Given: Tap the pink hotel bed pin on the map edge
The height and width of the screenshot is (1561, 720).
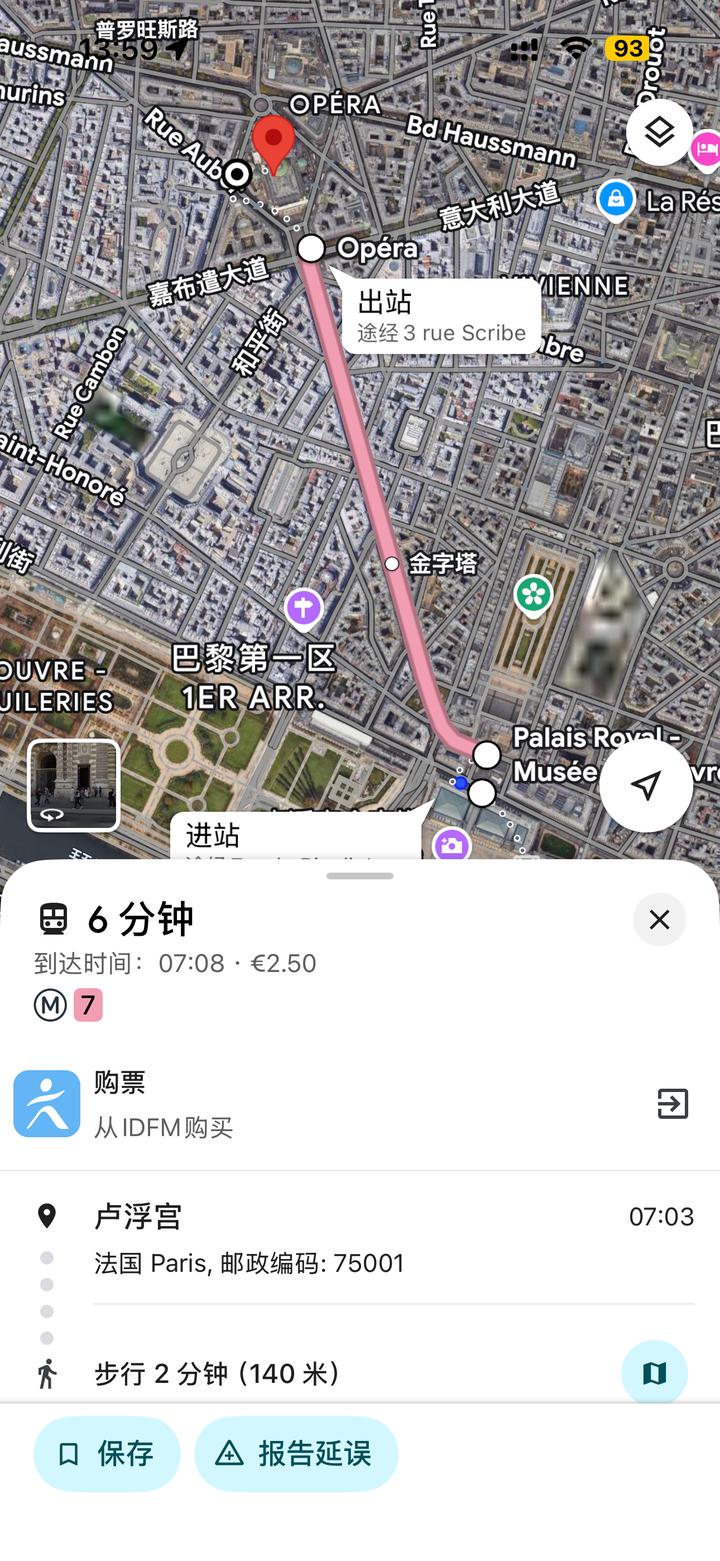Looking at the screenshot, I should click(x=708, y=148).
